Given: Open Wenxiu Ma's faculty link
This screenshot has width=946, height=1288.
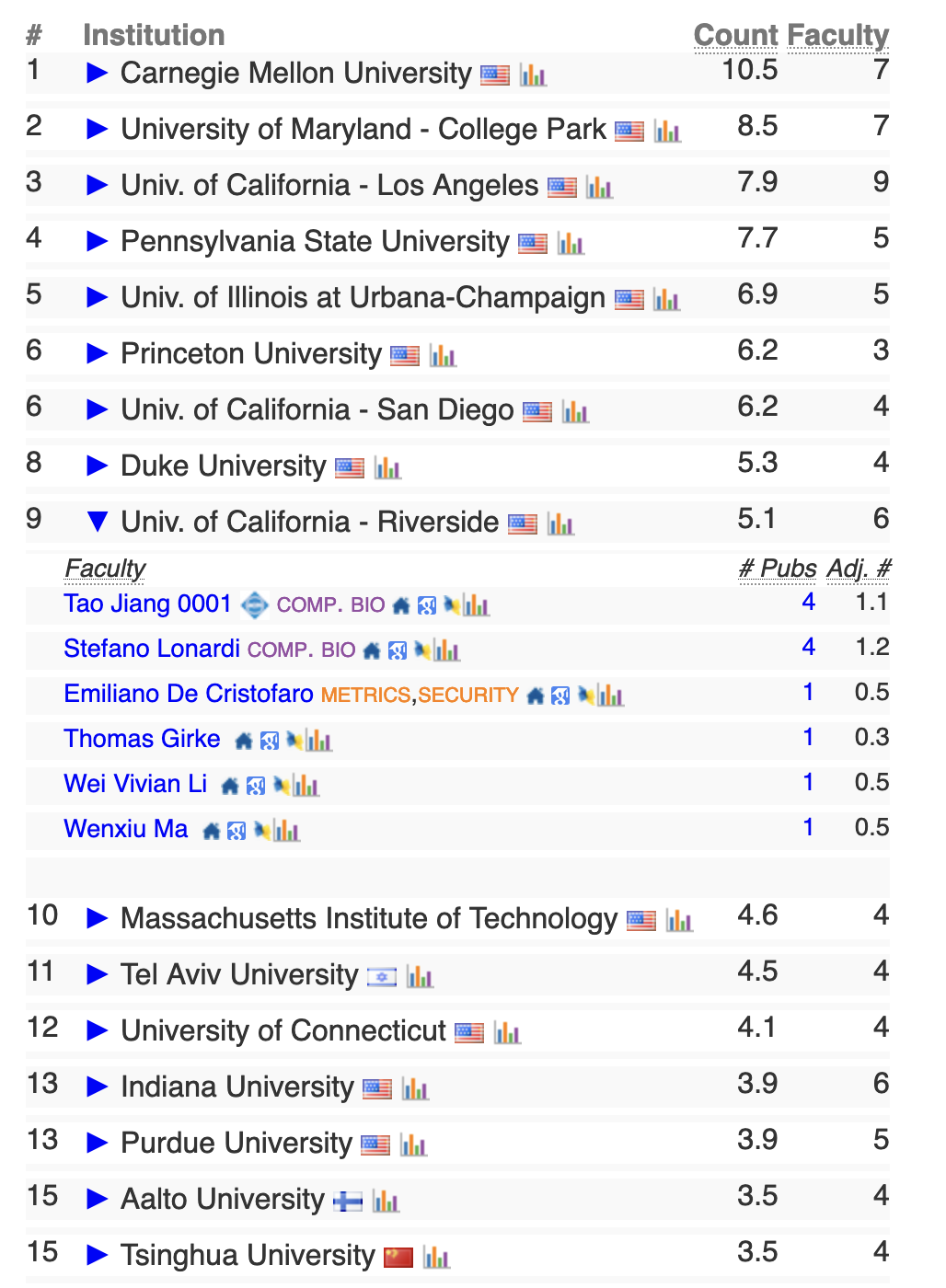Looking at the screenshot, I should pyautogui.click(x=126, y=830).
